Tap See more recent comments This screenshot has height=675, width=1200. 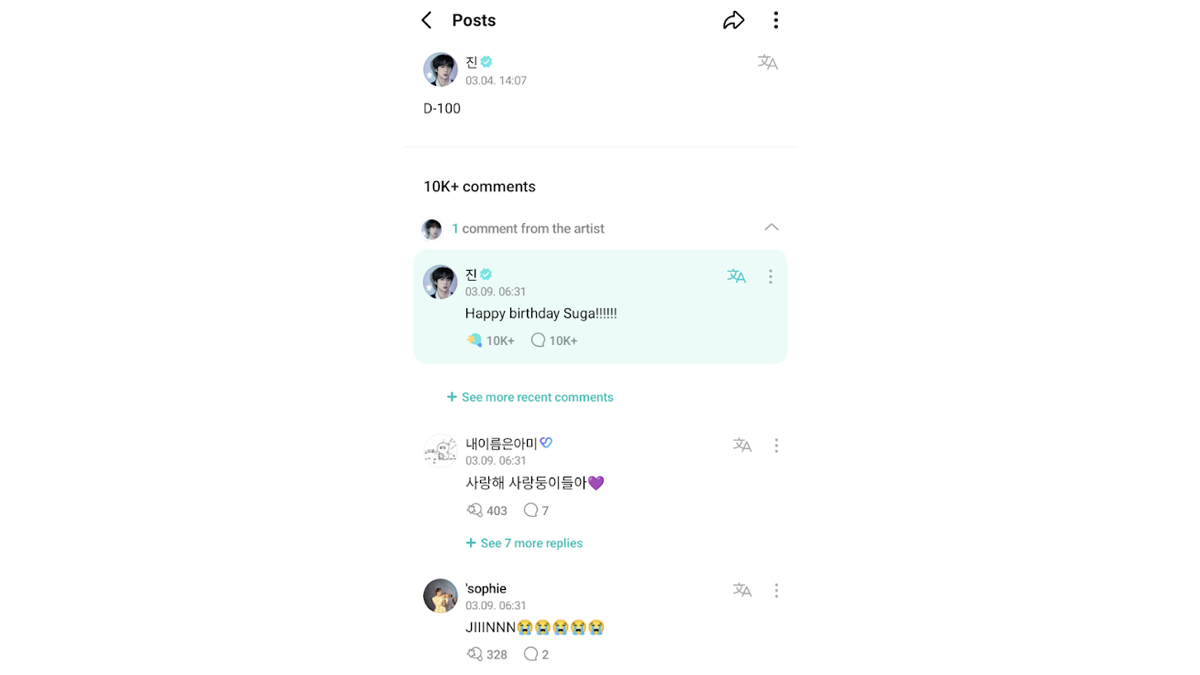click(x=530, y=397)
